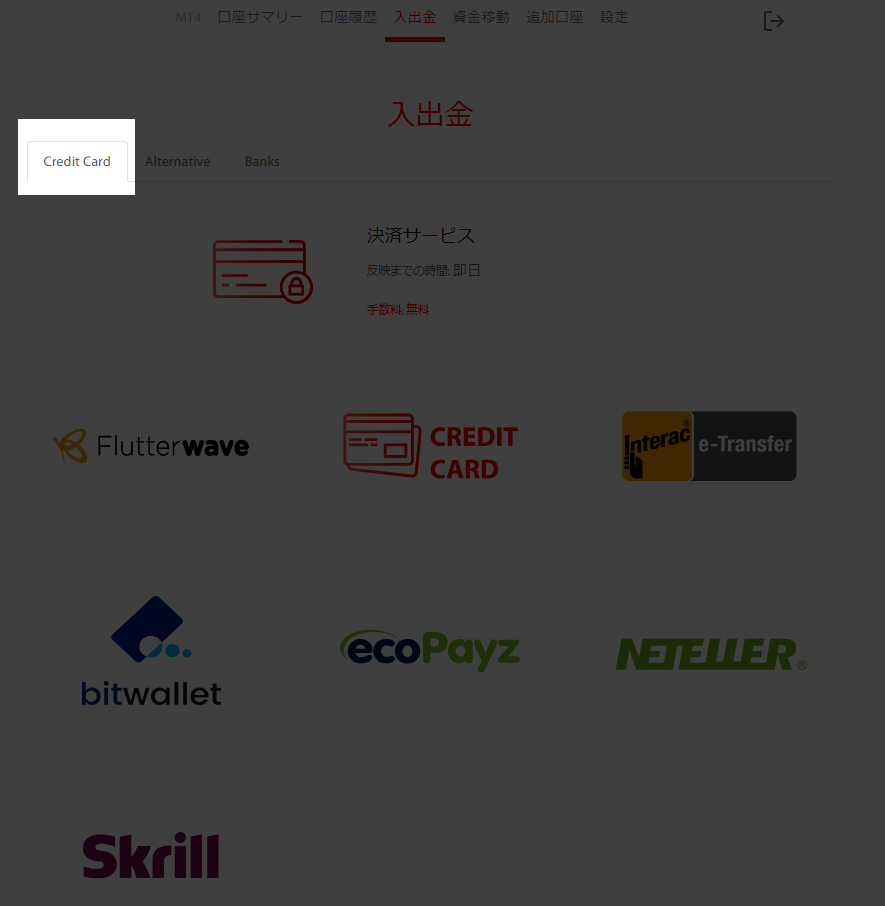The height and width of the screenshot is (906, 885).
Task: Select the Credit Card tab
Action: point(77,161)
